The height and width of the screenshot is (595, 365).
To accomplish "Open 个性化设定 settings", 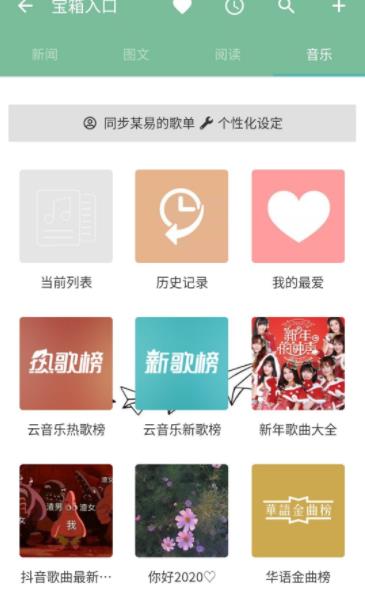I will click(241, 123).
